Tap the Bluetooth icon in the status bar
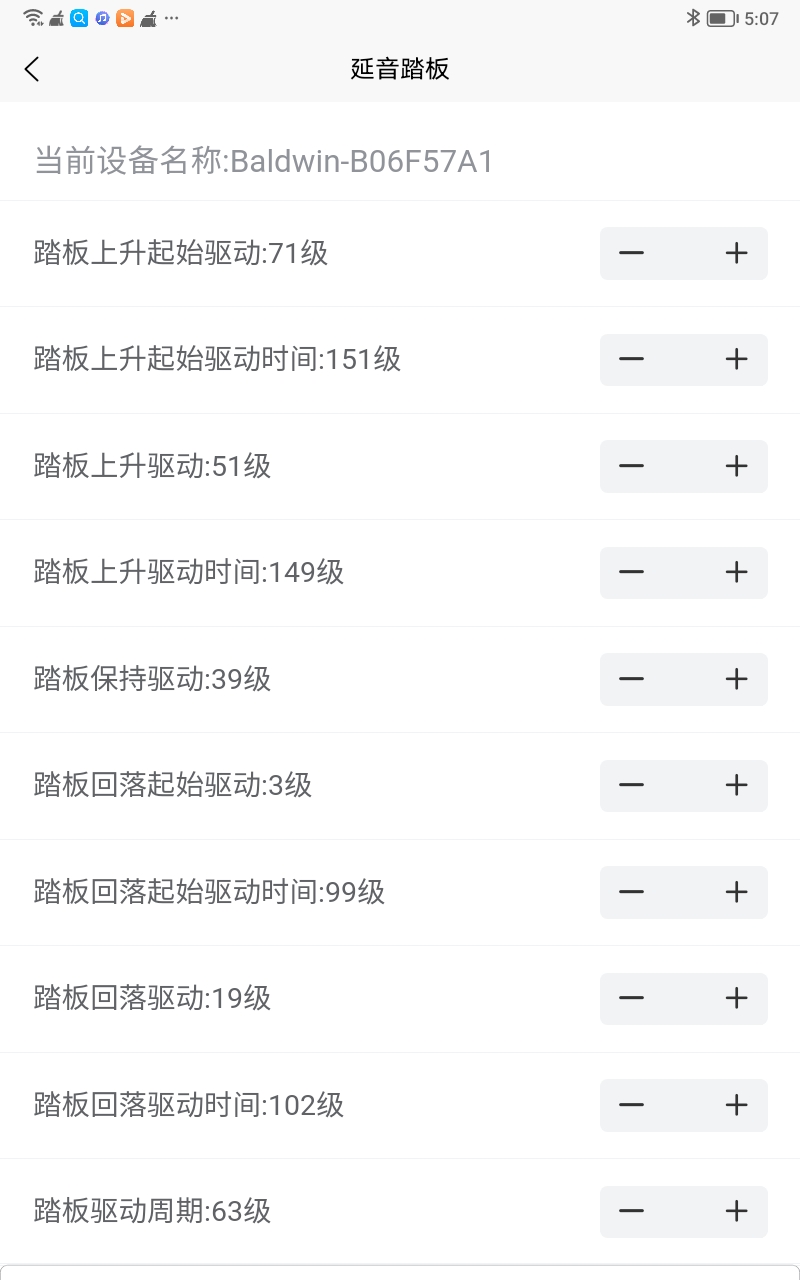Viewport: 800px width, 1280px height. [690, 15]
